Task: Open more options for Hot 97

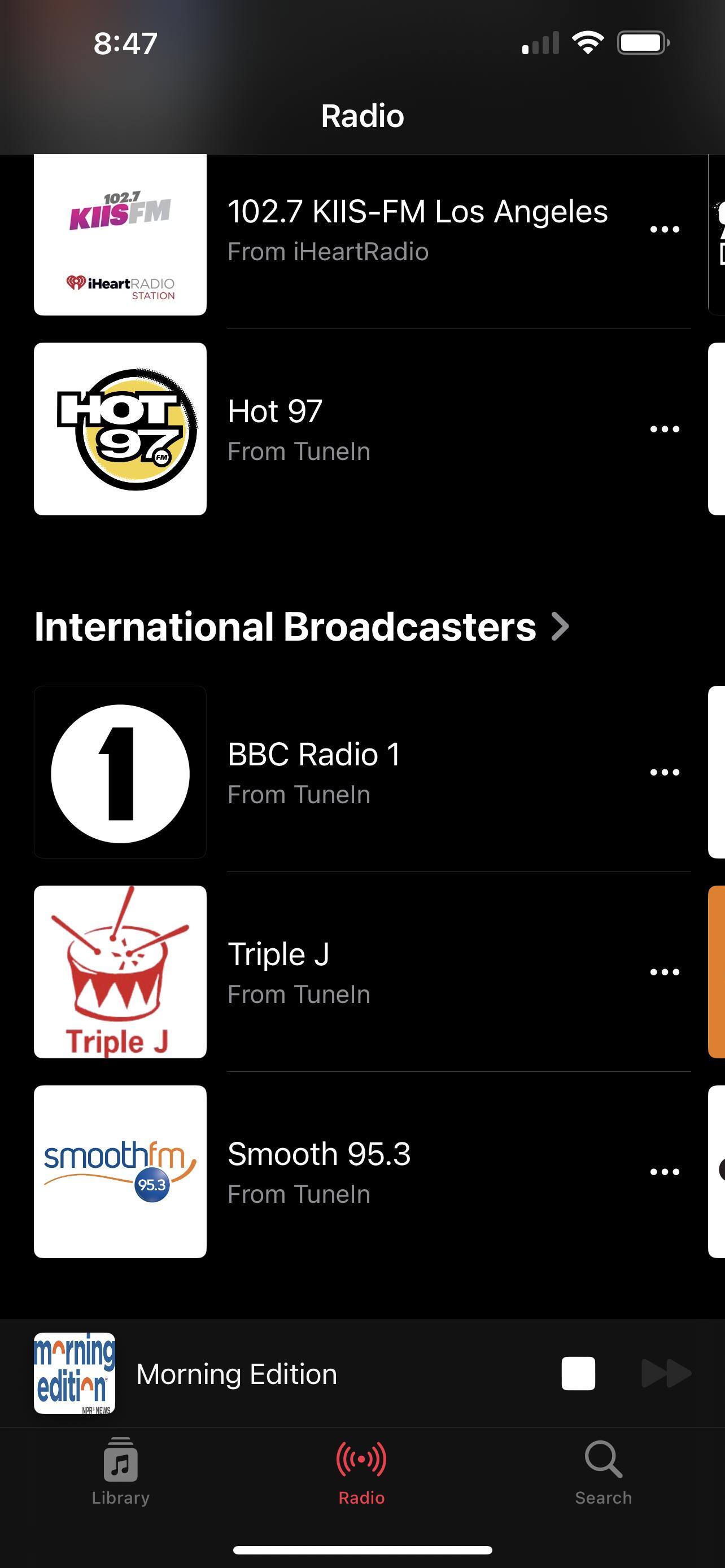Action: [x=664, y=429]
